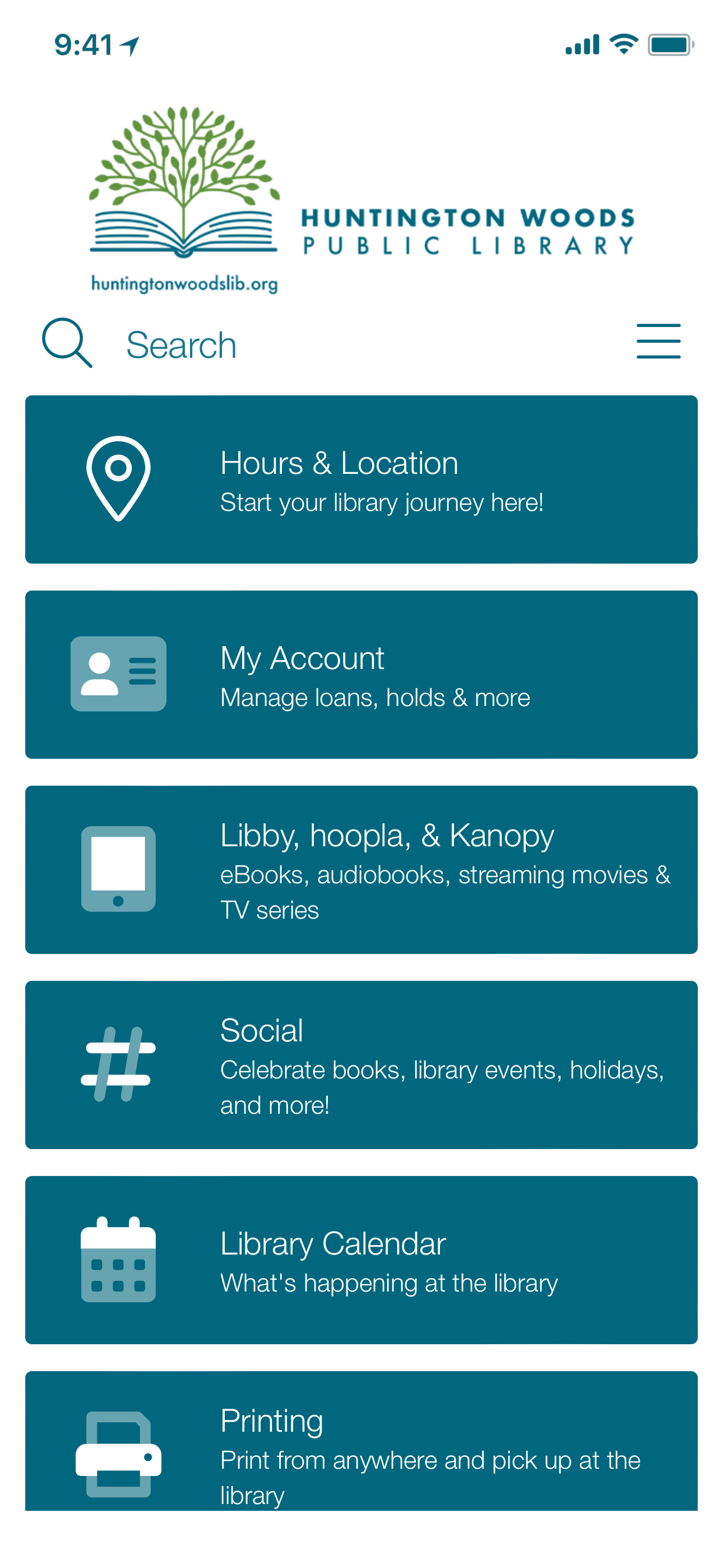The height and width of the screenshot is (1568, 723).
Task: Go to My Account
Action: [x=361, y=675]
